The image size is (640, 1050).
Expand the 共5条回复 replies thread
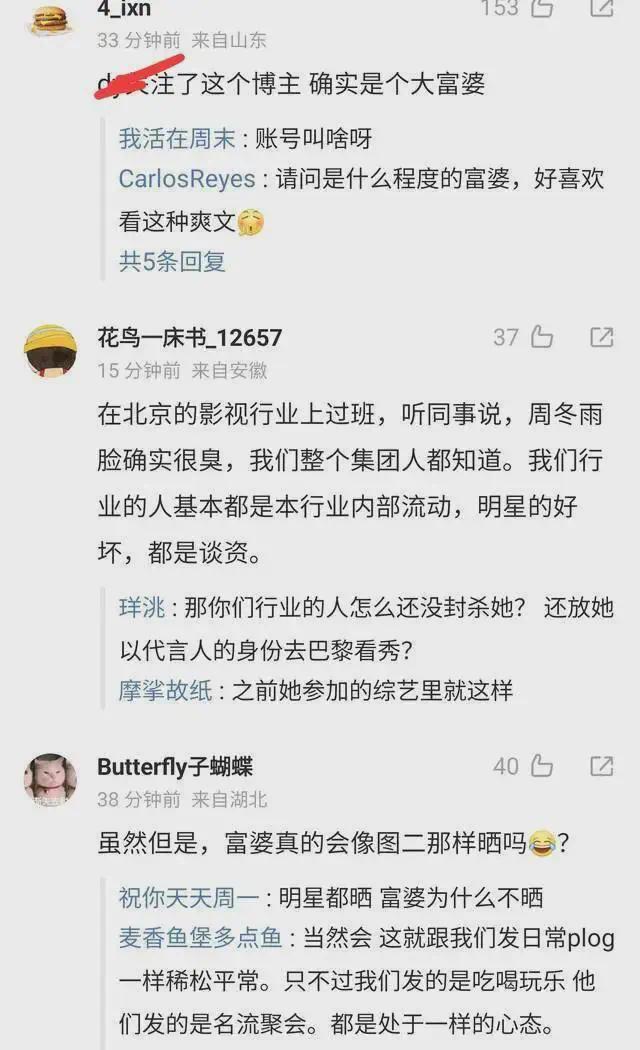pyautogui.click(x=172, y=262)
